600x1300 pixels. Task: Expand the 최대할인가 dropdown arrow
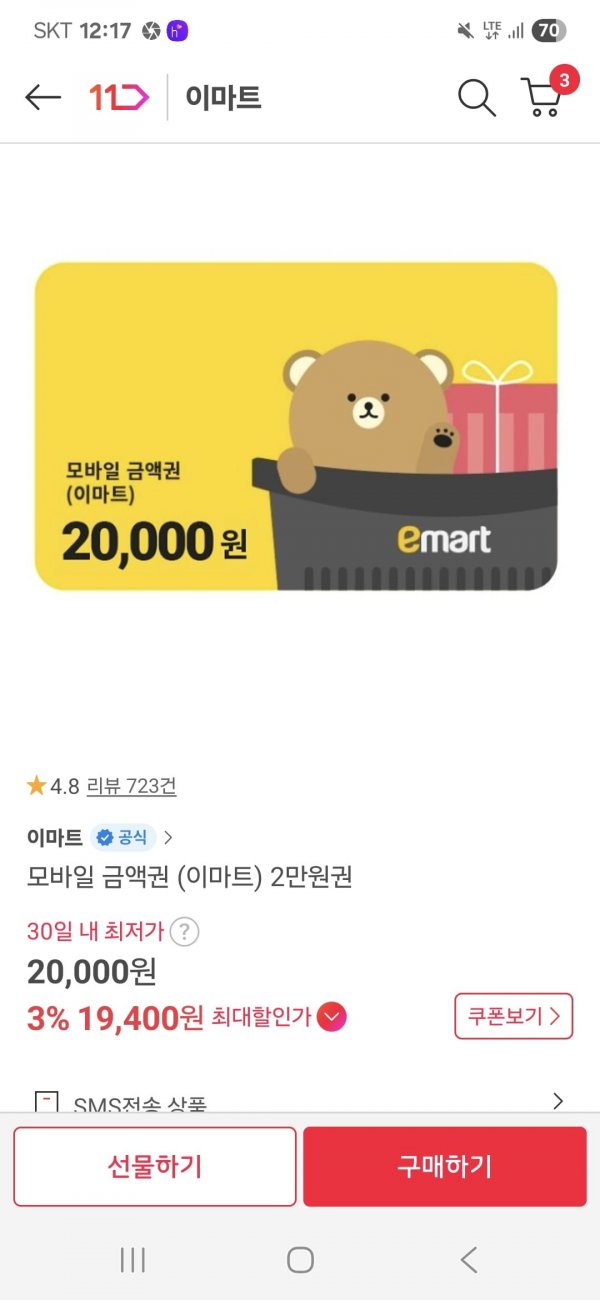click(x=332, y=1018)
